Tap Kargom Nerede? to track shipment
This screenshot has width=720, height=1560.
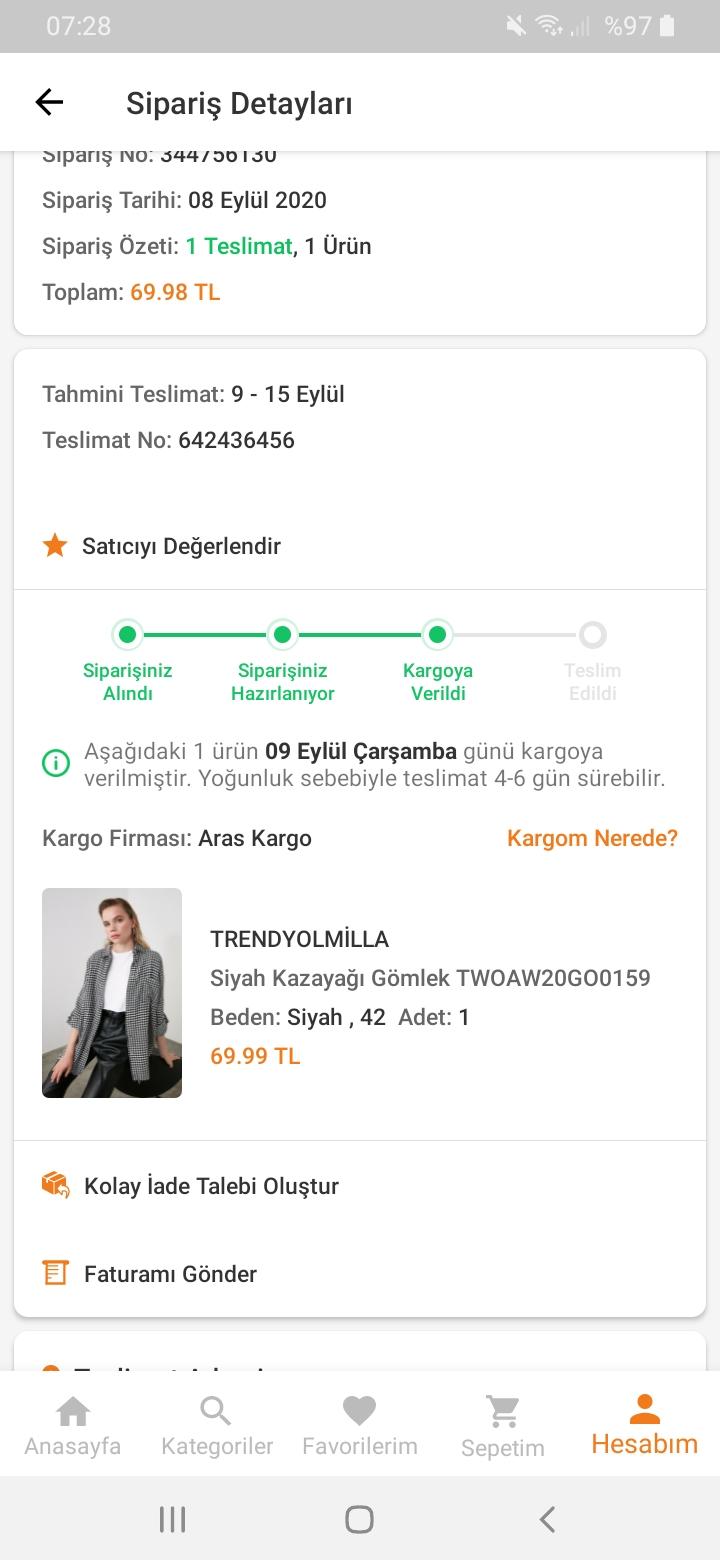point(592,838)
